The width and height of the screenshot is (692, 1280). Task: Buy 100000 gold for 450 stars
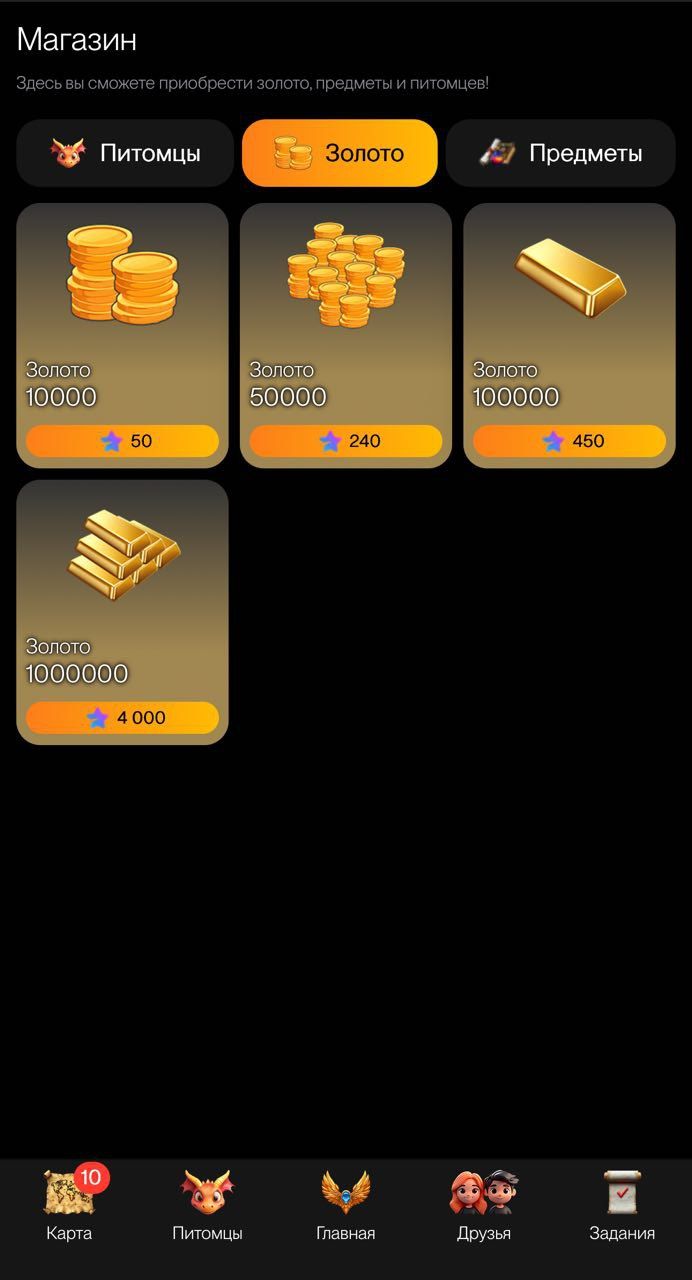coord(569,441)
